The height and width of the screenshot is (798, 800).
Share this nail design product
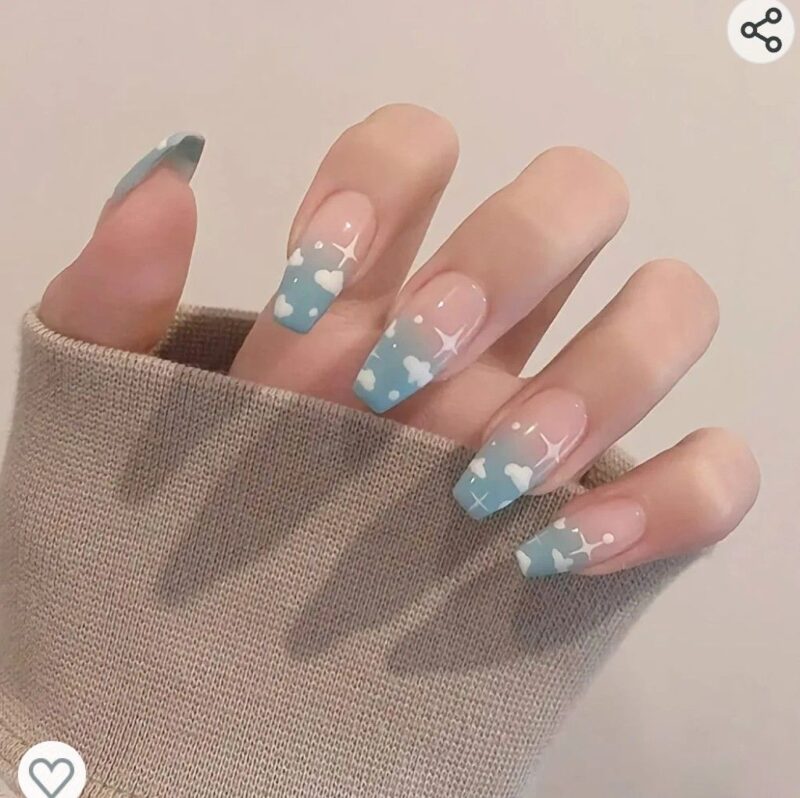(761, 30)
